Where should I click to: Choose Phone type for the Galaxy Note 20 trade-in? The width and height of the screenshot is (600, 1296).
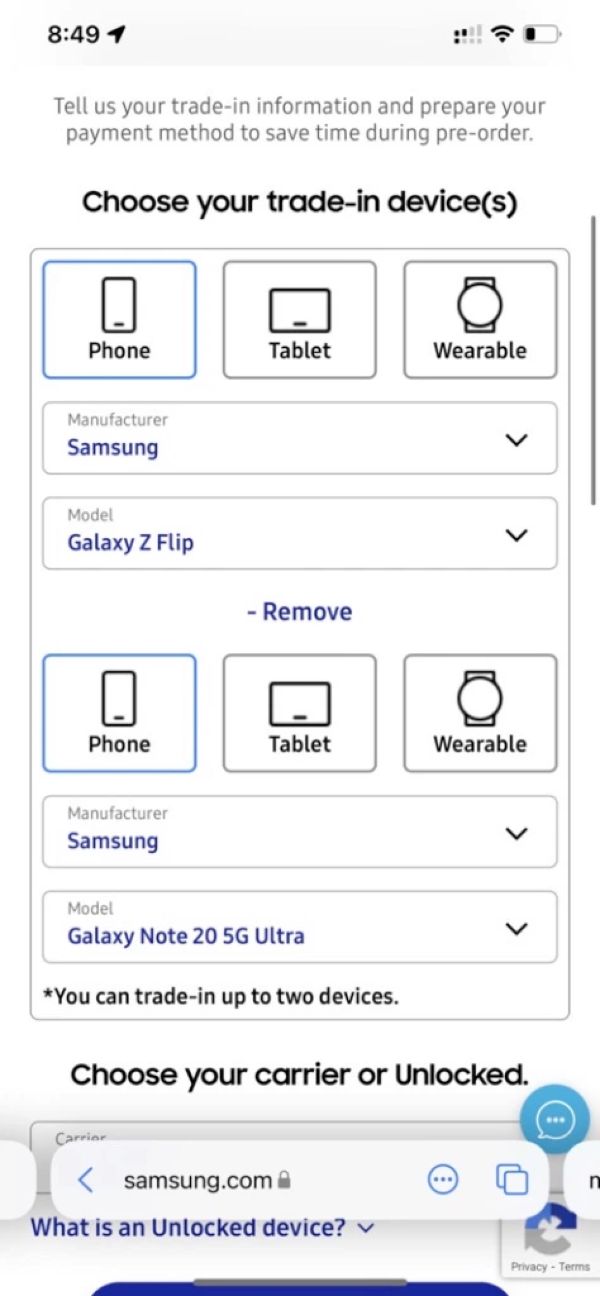pos(119,713)
